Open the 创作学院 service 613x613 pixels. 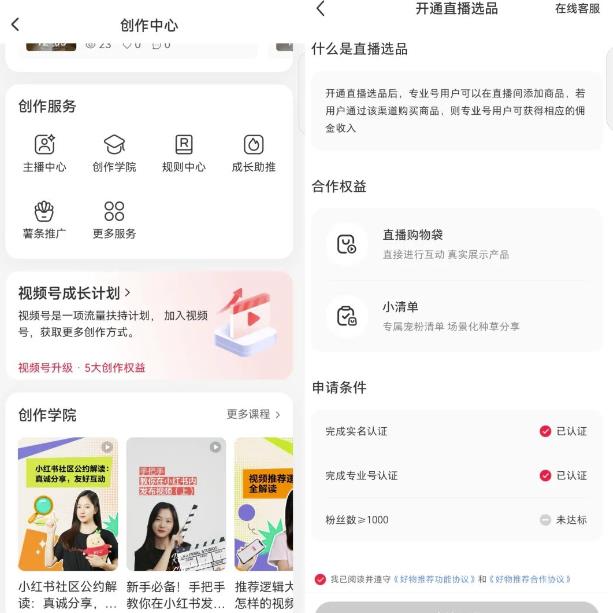pos(114,153)
